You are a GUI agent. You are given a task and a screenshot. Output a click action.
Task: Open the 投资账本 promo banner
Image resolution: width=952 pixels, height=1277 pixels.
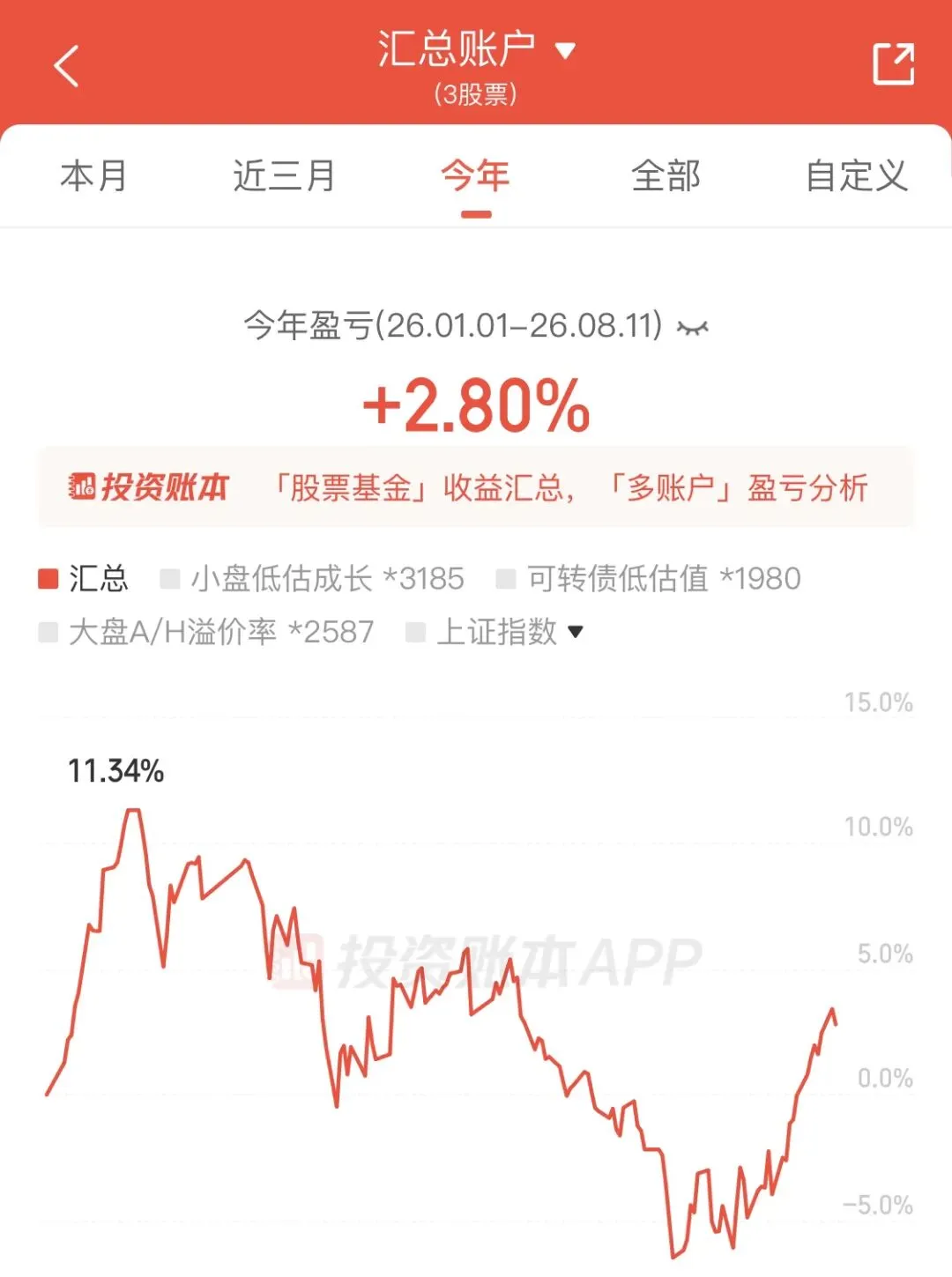(476, 487)
